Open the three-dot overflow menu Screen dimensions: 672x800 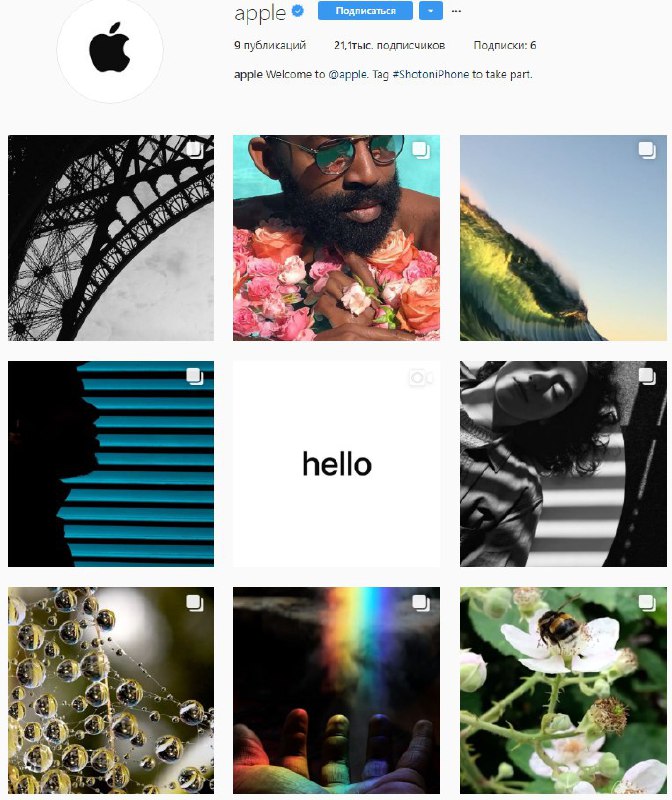click(x=457, y=11)
